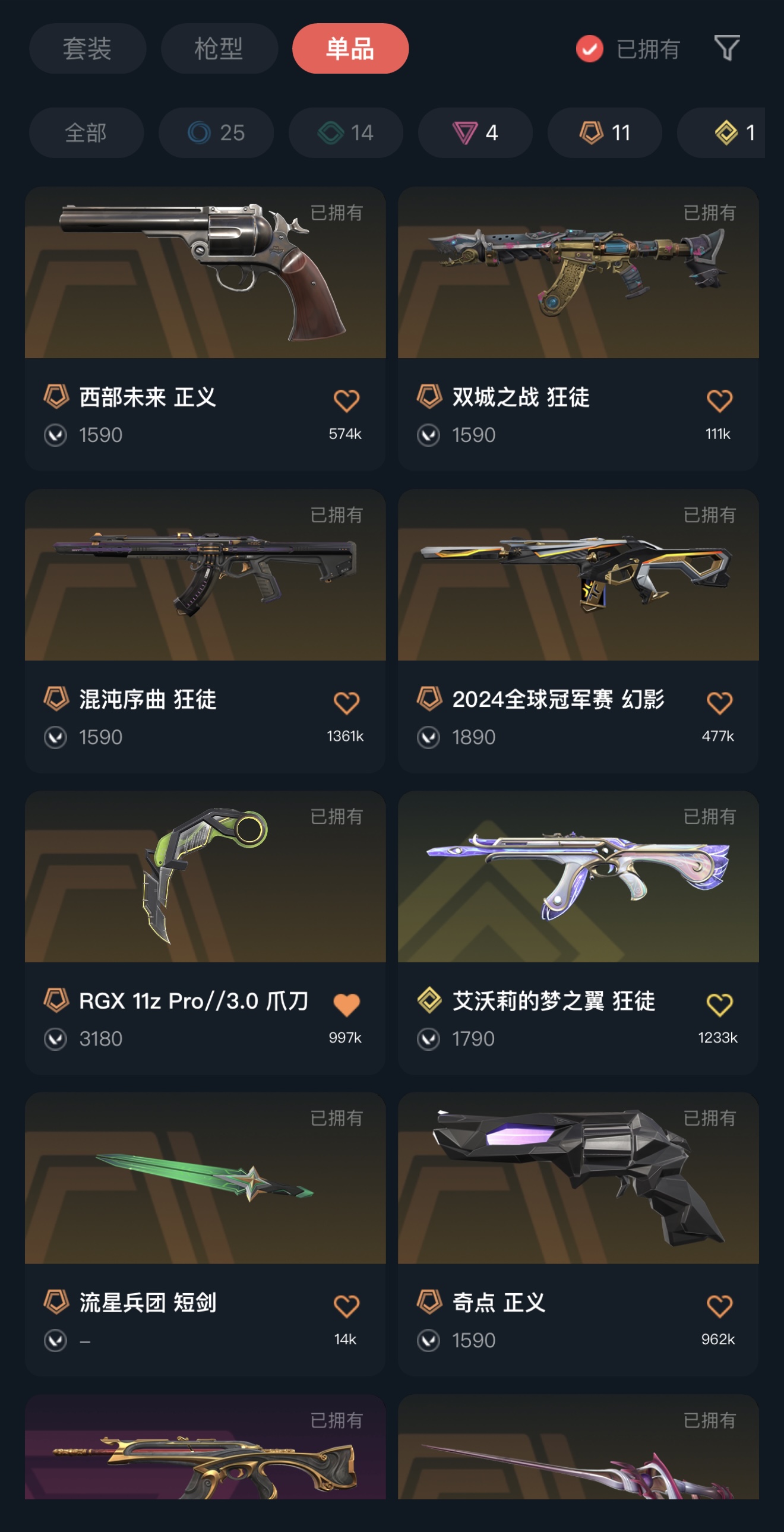784x1532 pixels.
Task: Switch to the 枪型 tab
Action: tap(219, 49)
